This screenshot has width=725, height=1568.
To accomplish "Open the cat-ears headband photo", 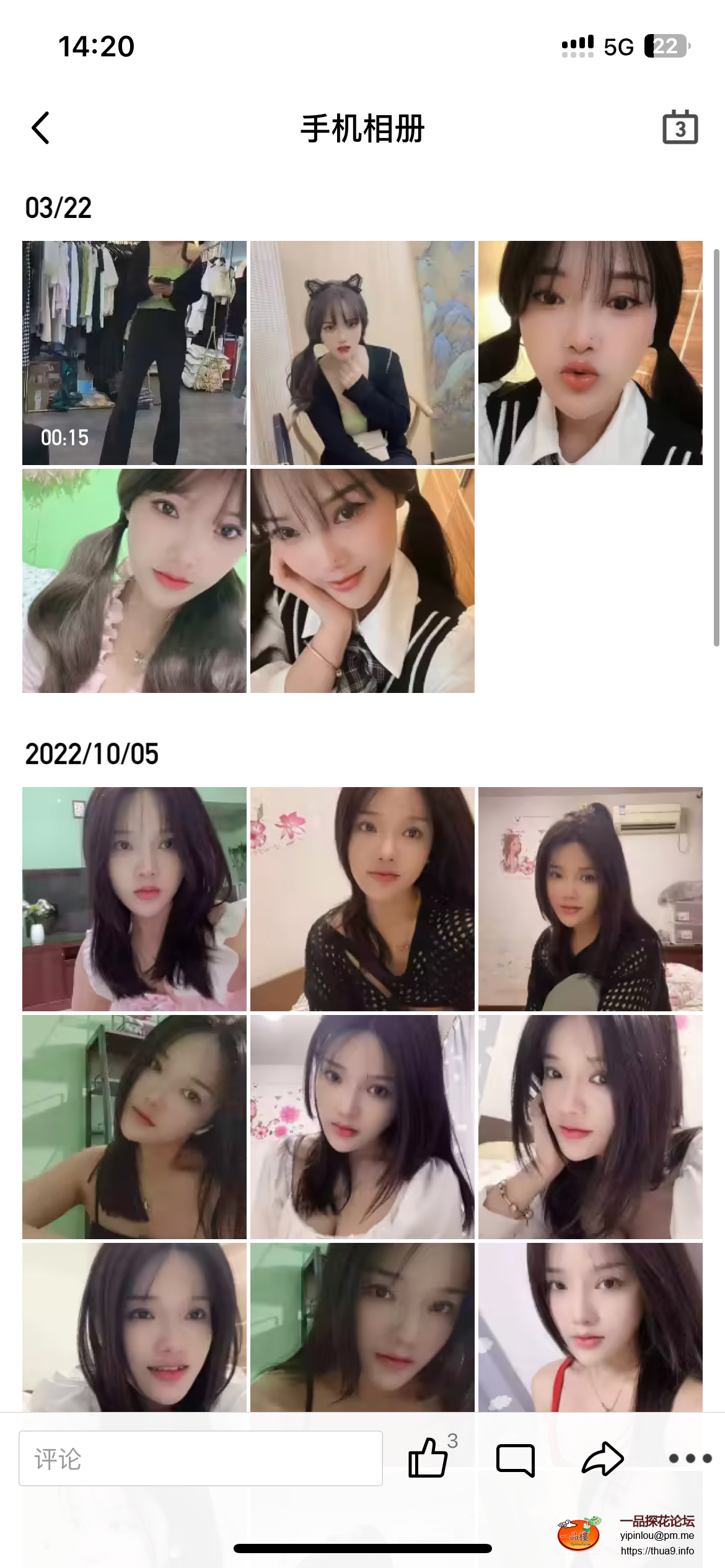I will tap(362, 353).
